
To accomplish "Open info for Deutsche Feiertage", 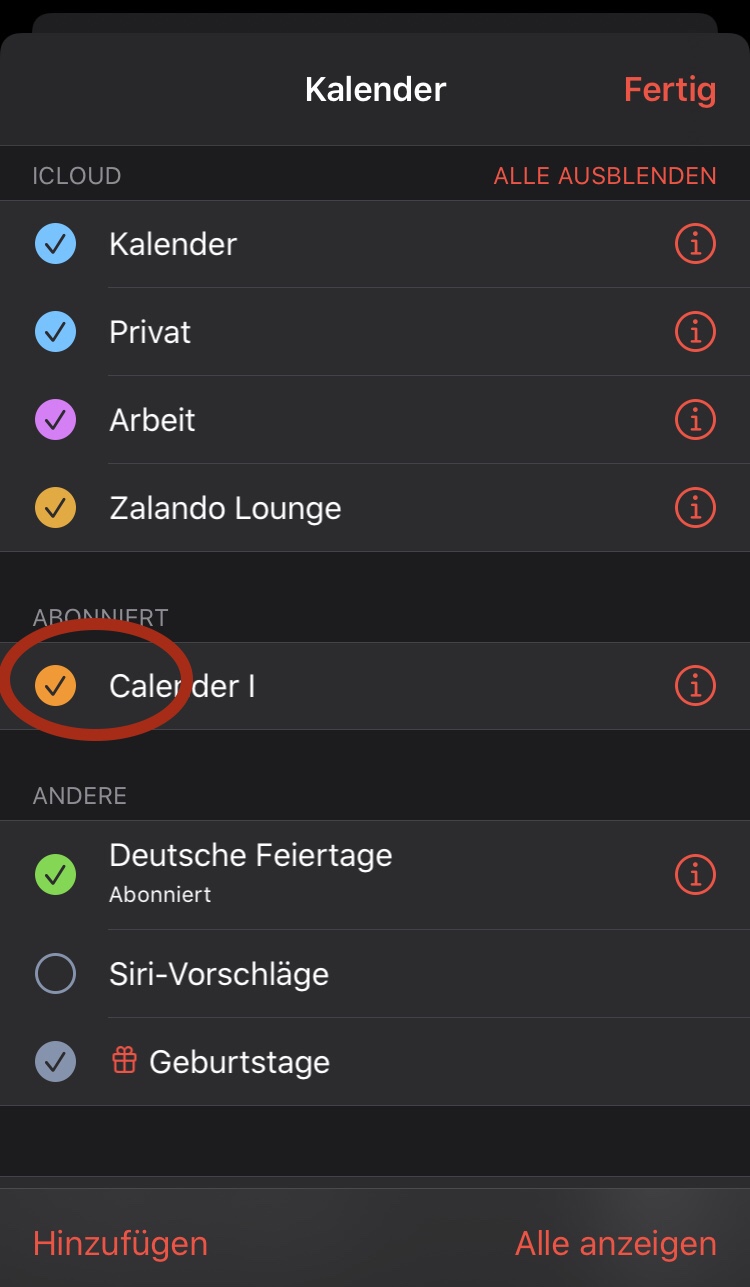I will (x=696, y=874).
